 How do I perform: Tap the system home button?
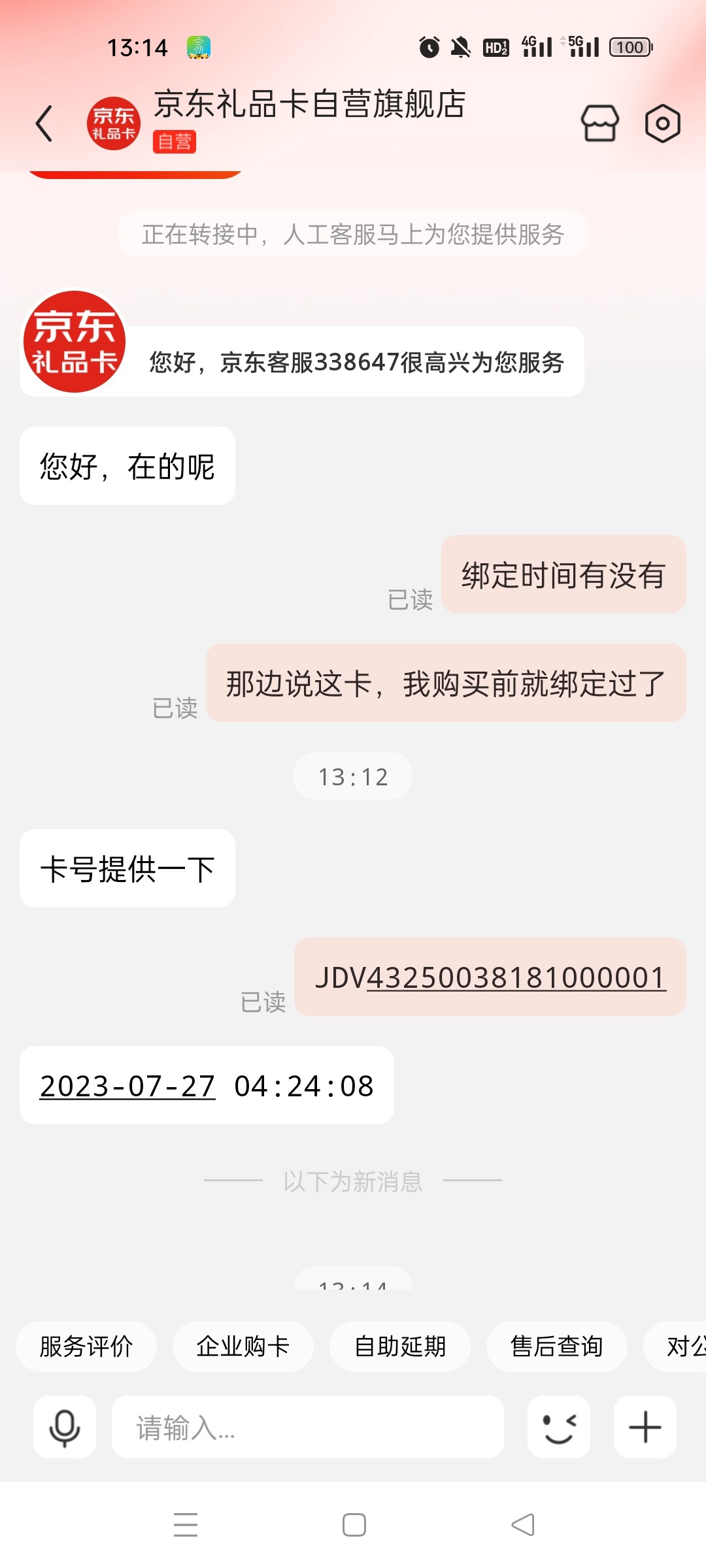(x=354, y=1526)
